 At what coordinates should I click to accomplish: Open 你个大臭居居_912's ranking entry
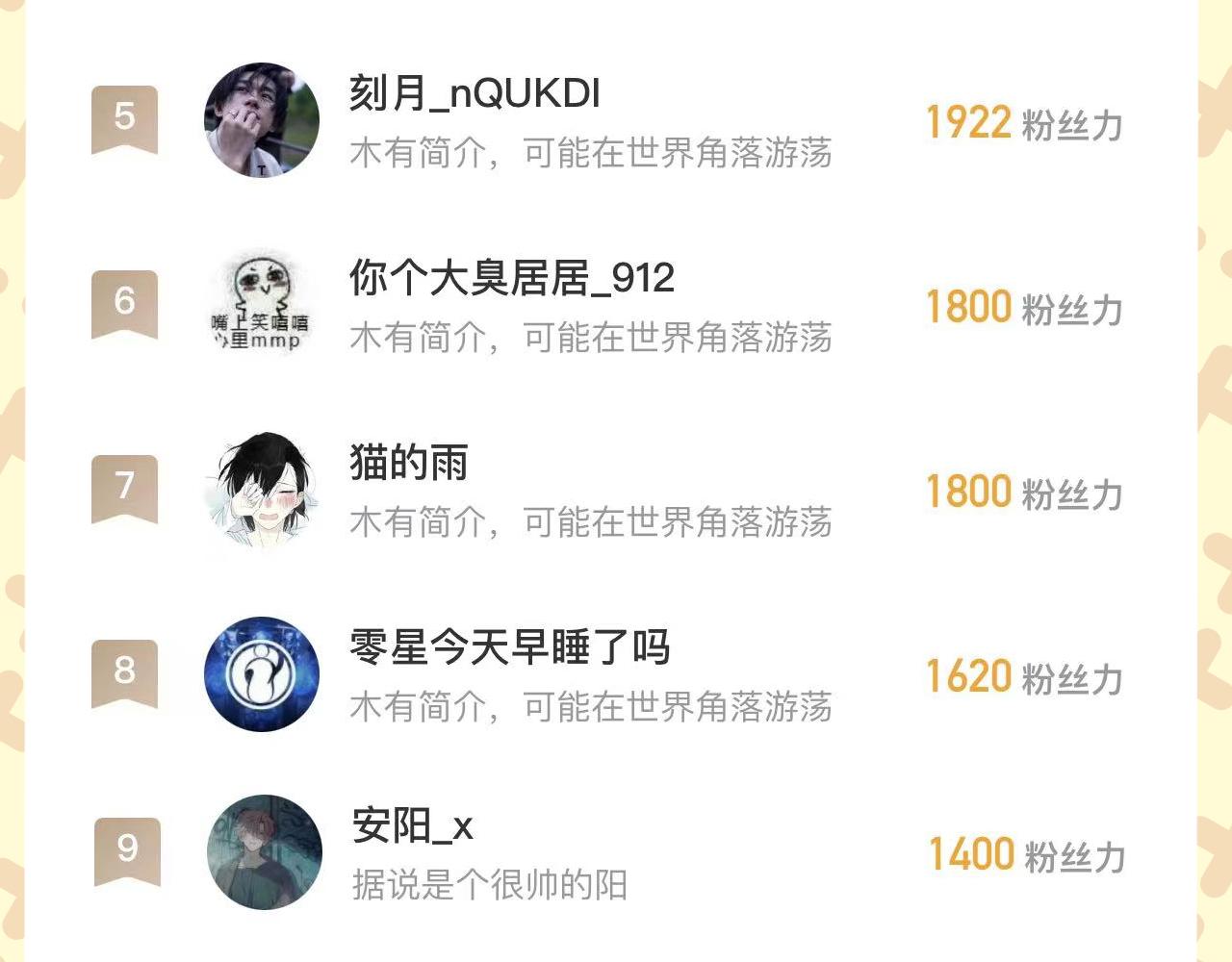click(610, 306)
